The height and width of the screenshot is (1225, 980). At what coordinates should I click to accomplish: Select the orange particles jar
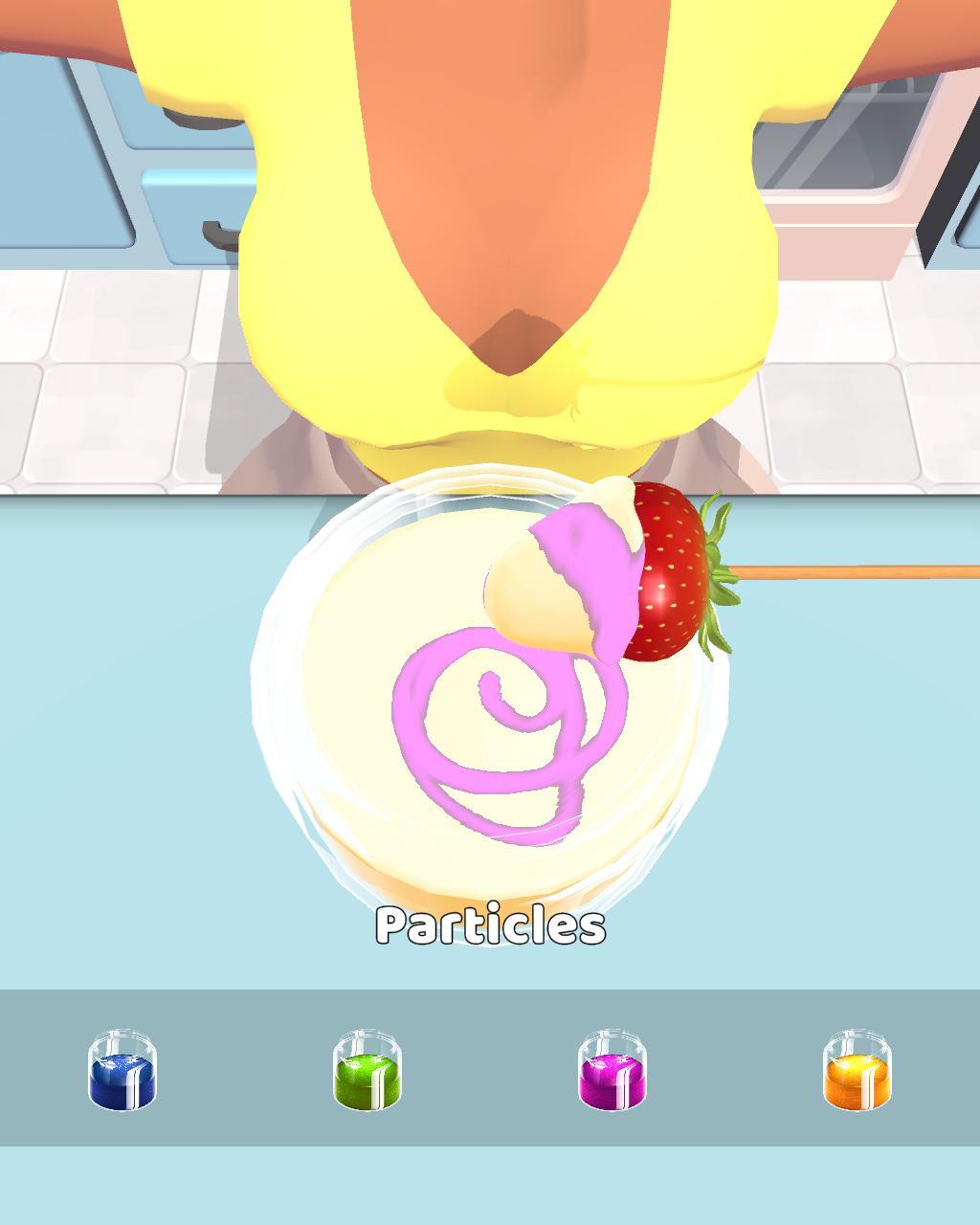point(857,1071)
